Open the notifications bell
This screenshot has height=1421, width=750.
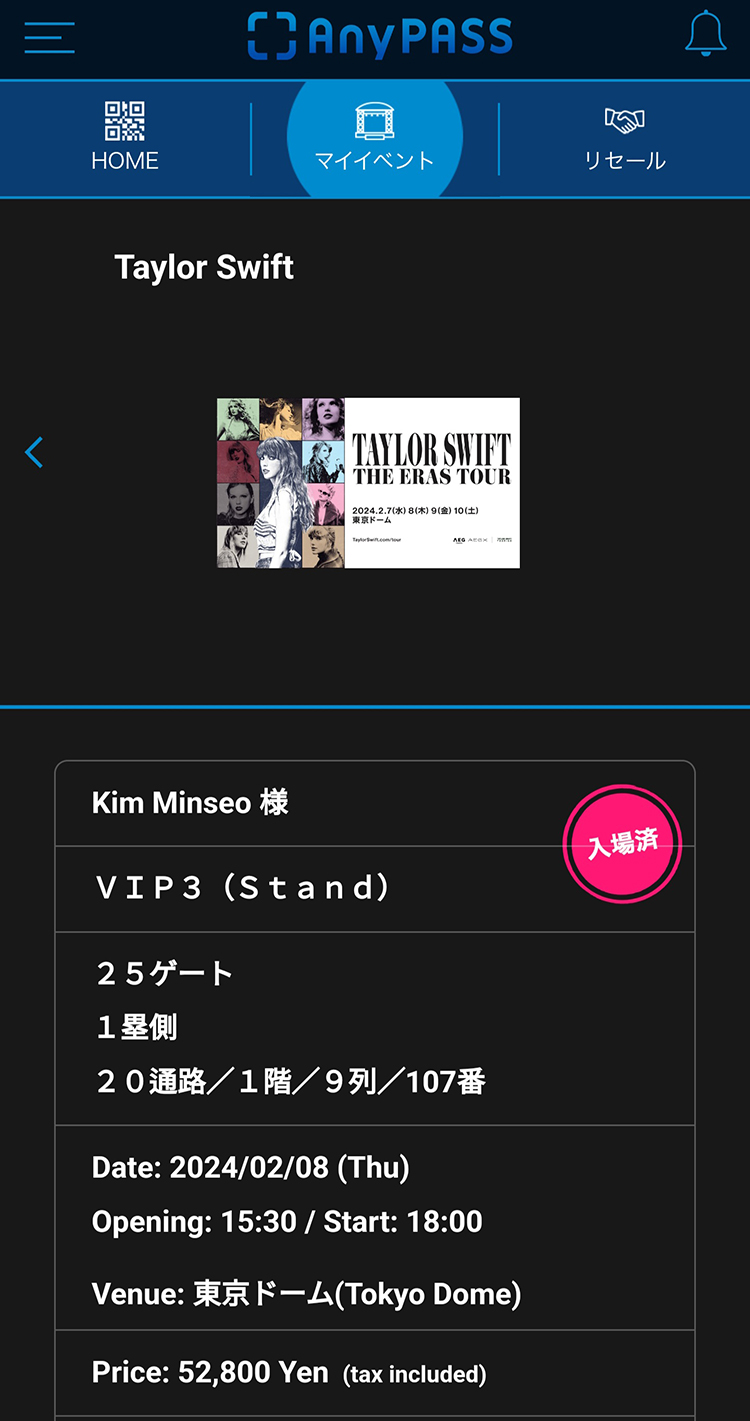point(705,35)
